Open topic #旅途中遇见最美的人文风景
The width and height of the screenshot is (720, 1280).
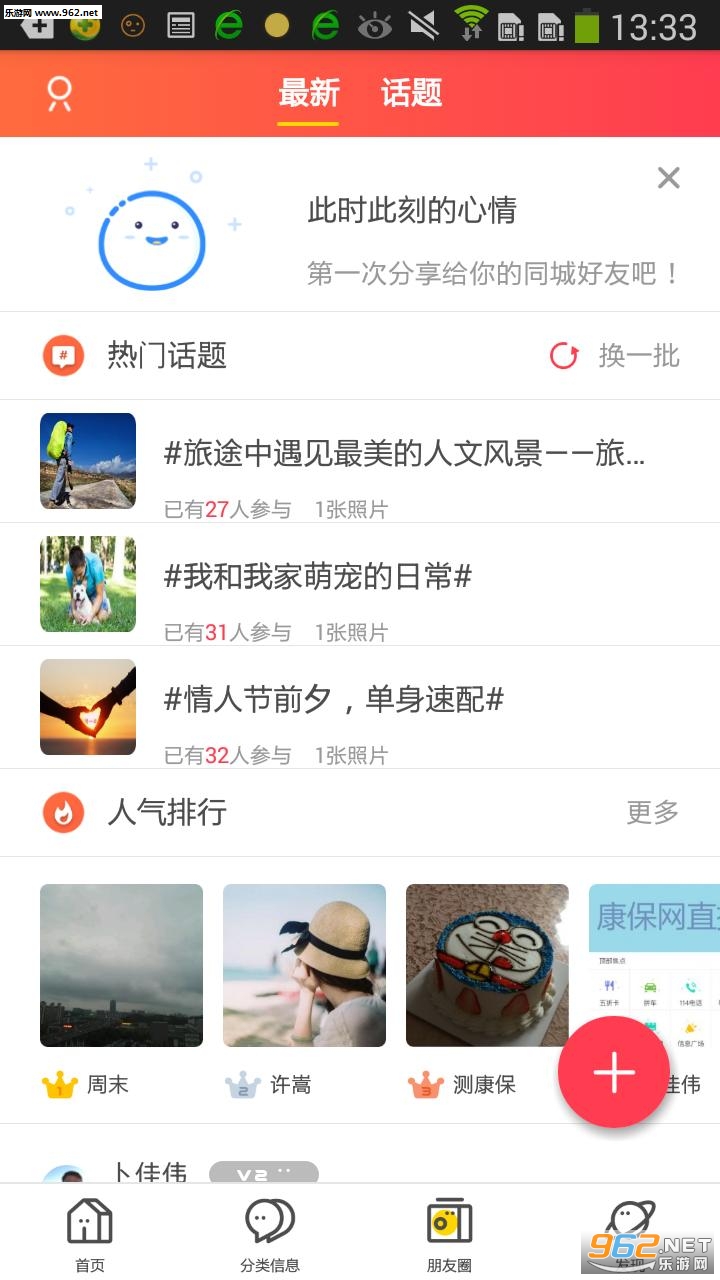pyautogui.click(x=404, y=455)
